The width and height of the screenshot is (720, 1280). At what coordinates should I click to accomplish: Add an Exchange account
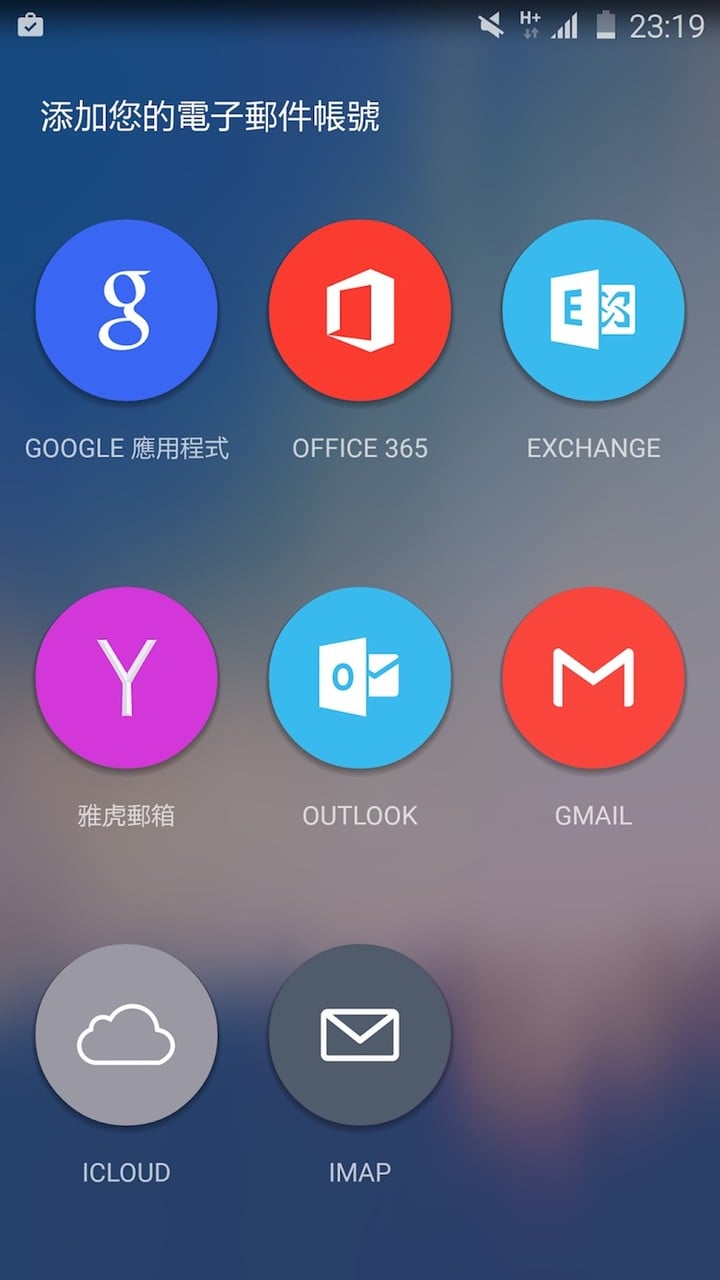point(593,310)
